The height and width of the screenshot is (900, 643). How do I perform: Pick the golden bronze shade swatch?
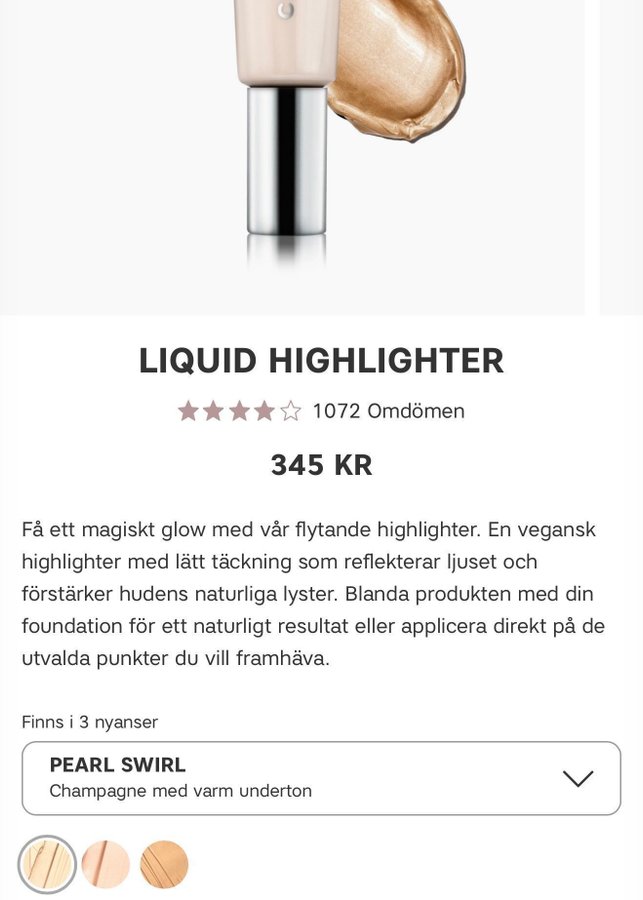click(x=164, y=864)
